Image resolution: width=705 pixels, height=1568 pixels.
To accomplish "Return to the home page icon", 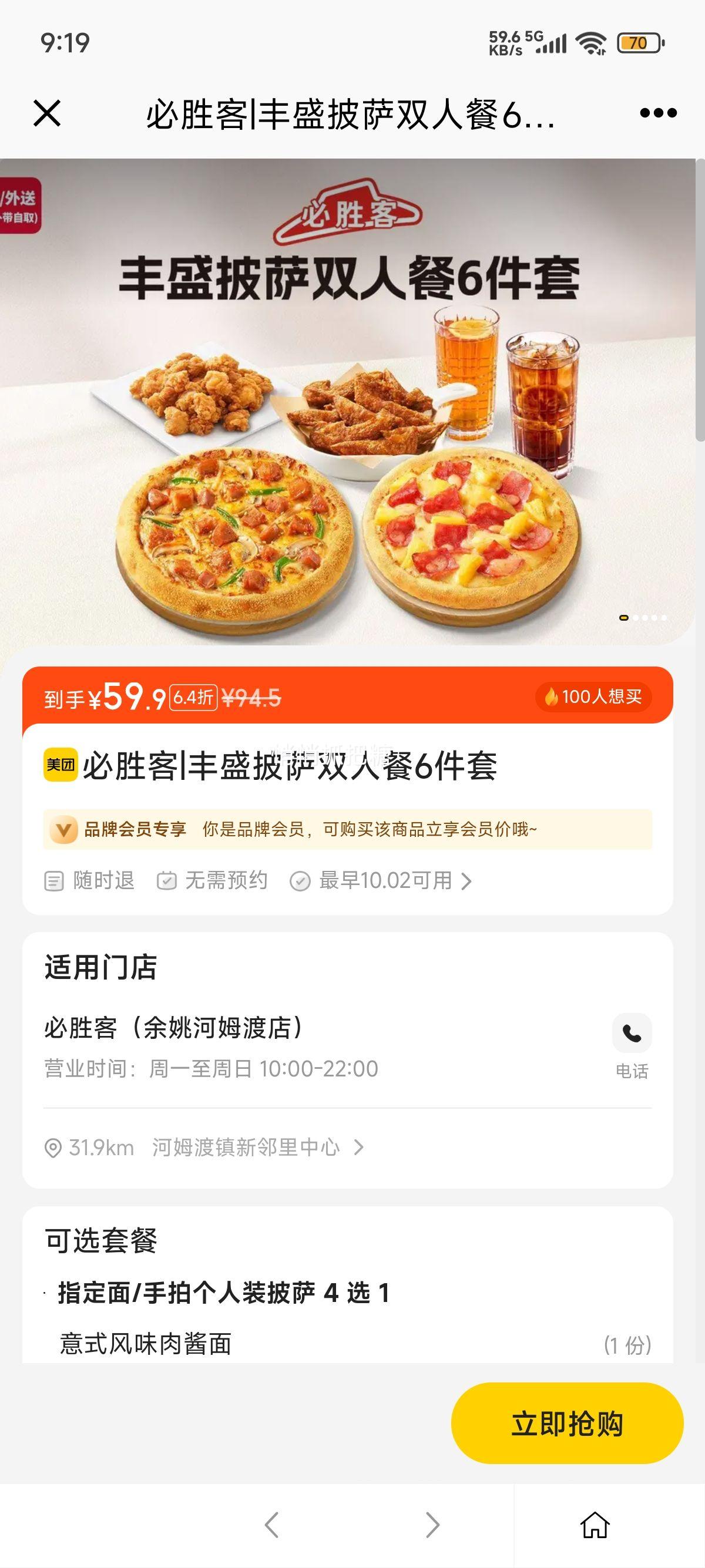I will click(x=595, y=1525).
